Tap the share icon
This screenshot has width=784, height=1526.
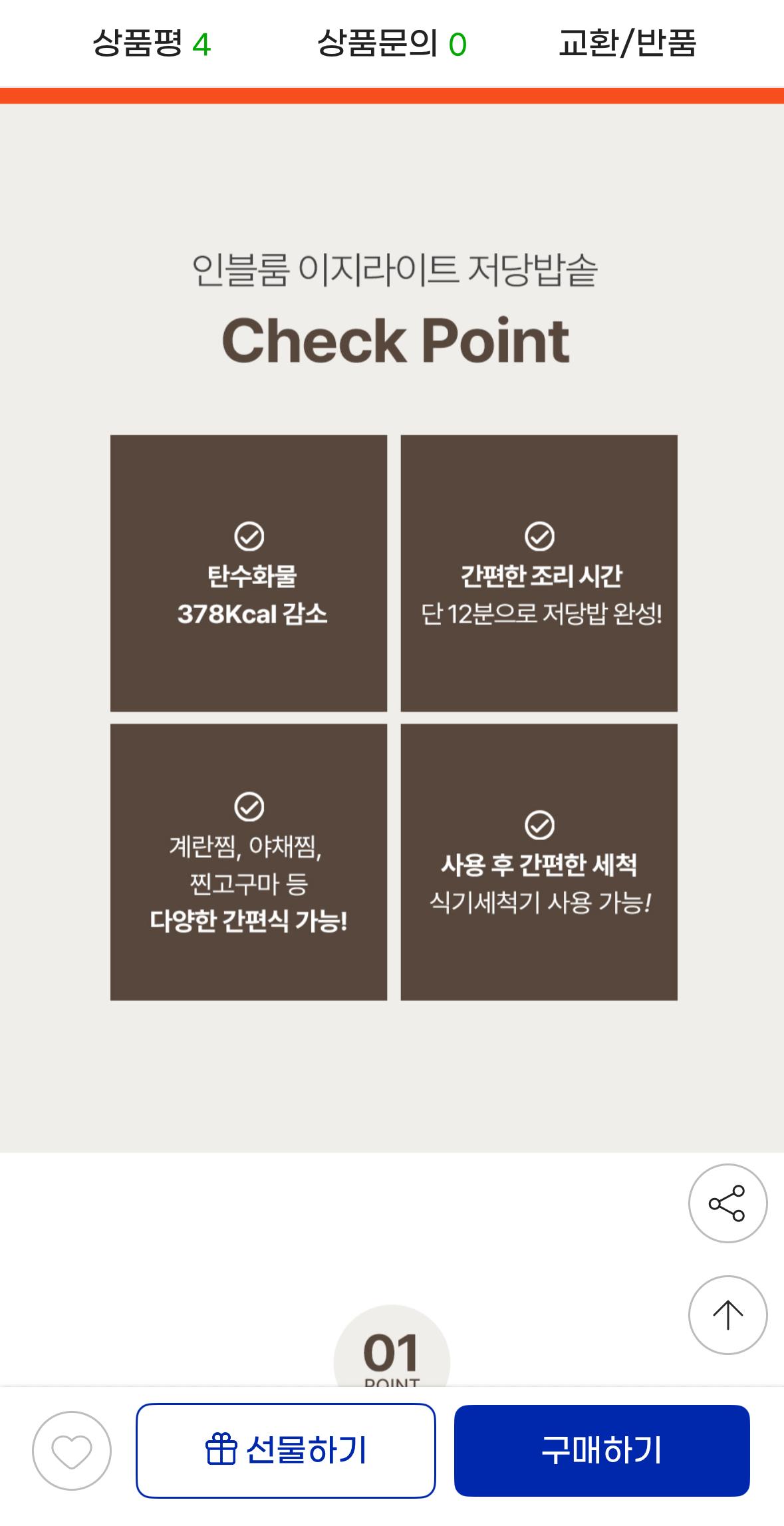pyautogui.click(x=727, y=1201)
